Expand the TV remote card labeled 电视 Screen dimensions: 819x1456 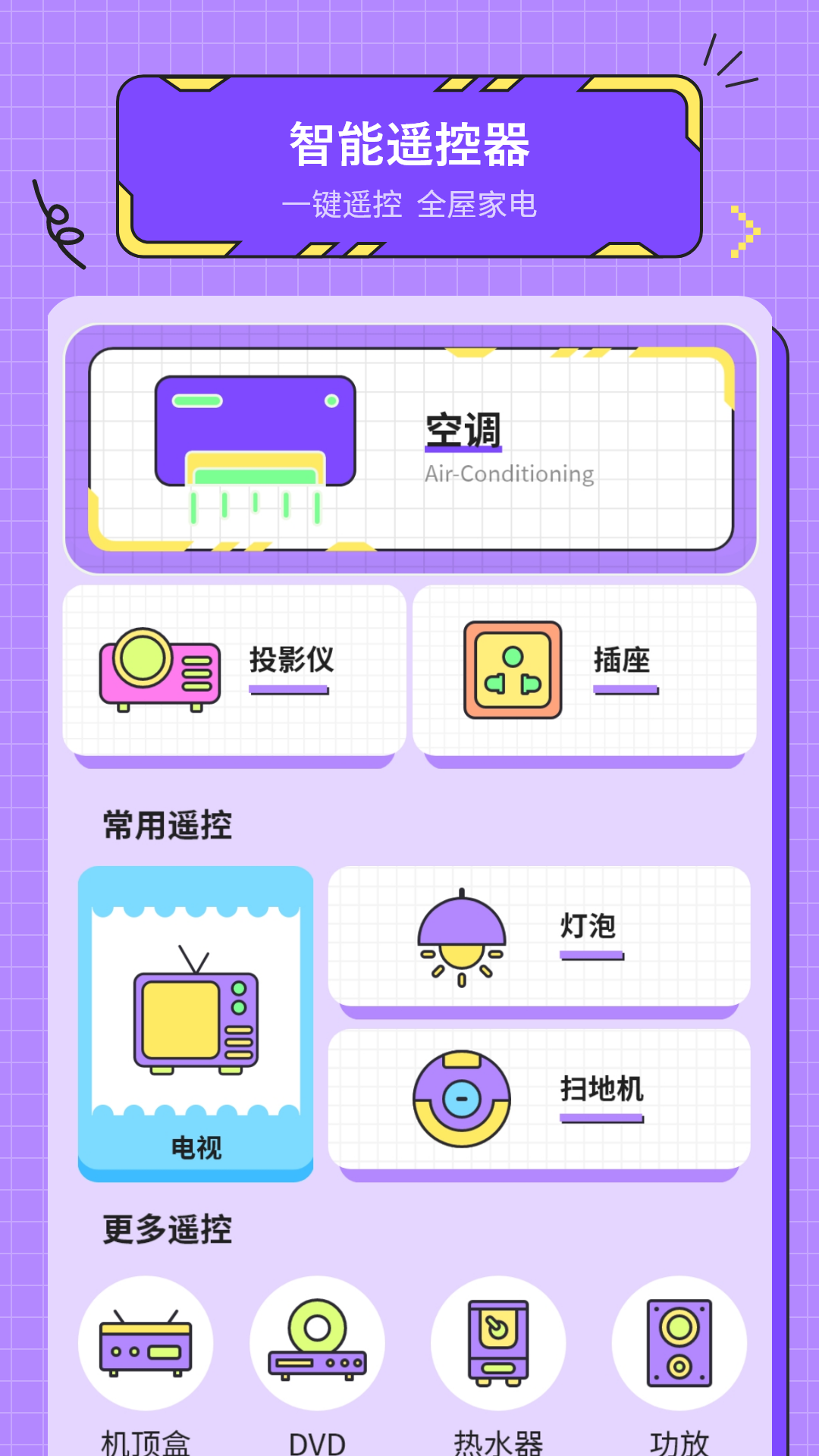[x=196, y=1149]
